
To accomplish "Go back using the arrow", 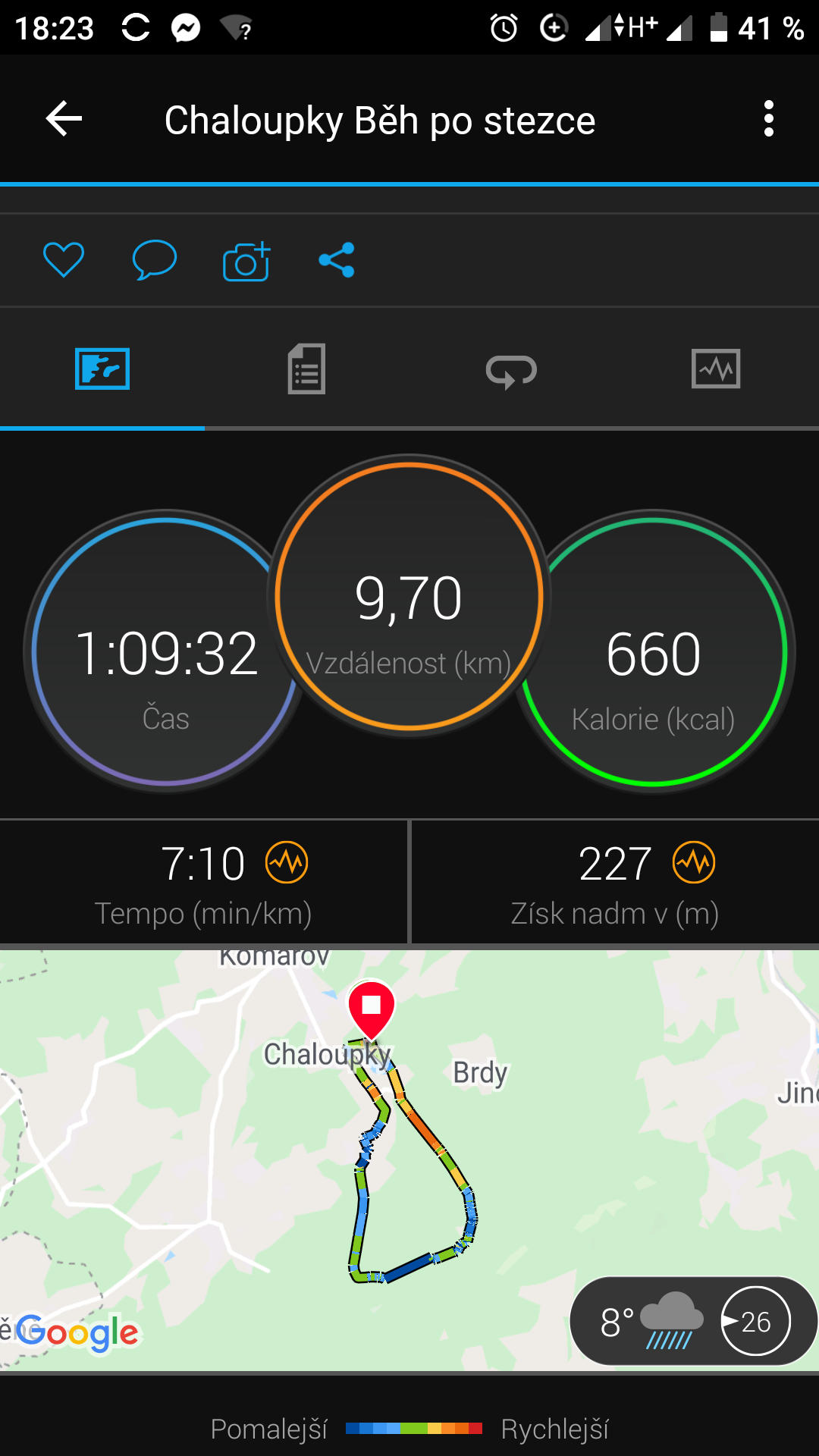I will pyautogui.click(x=64, y=119).
